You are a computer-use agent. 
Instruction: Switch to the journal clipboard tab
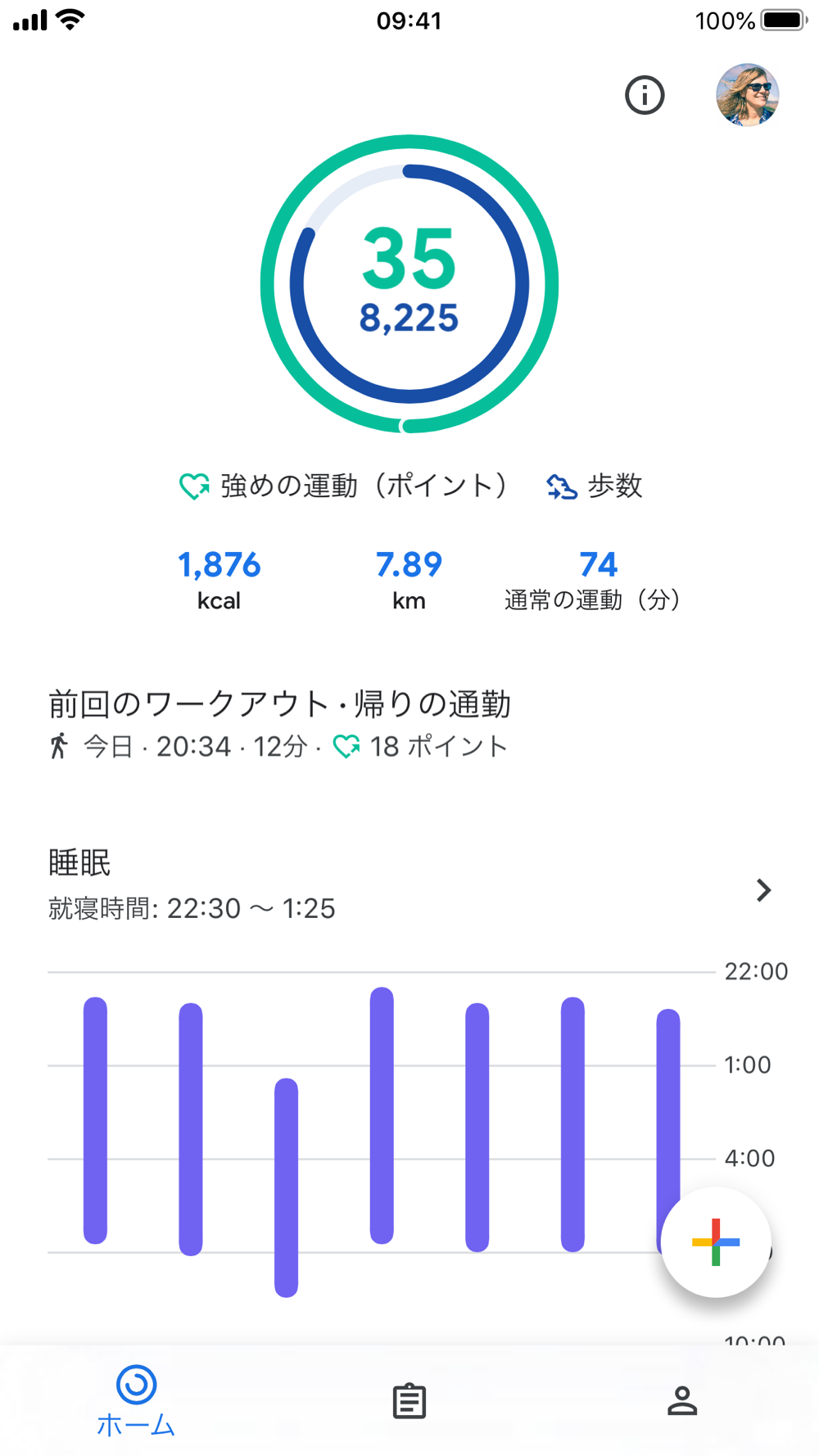[409, 1401]
